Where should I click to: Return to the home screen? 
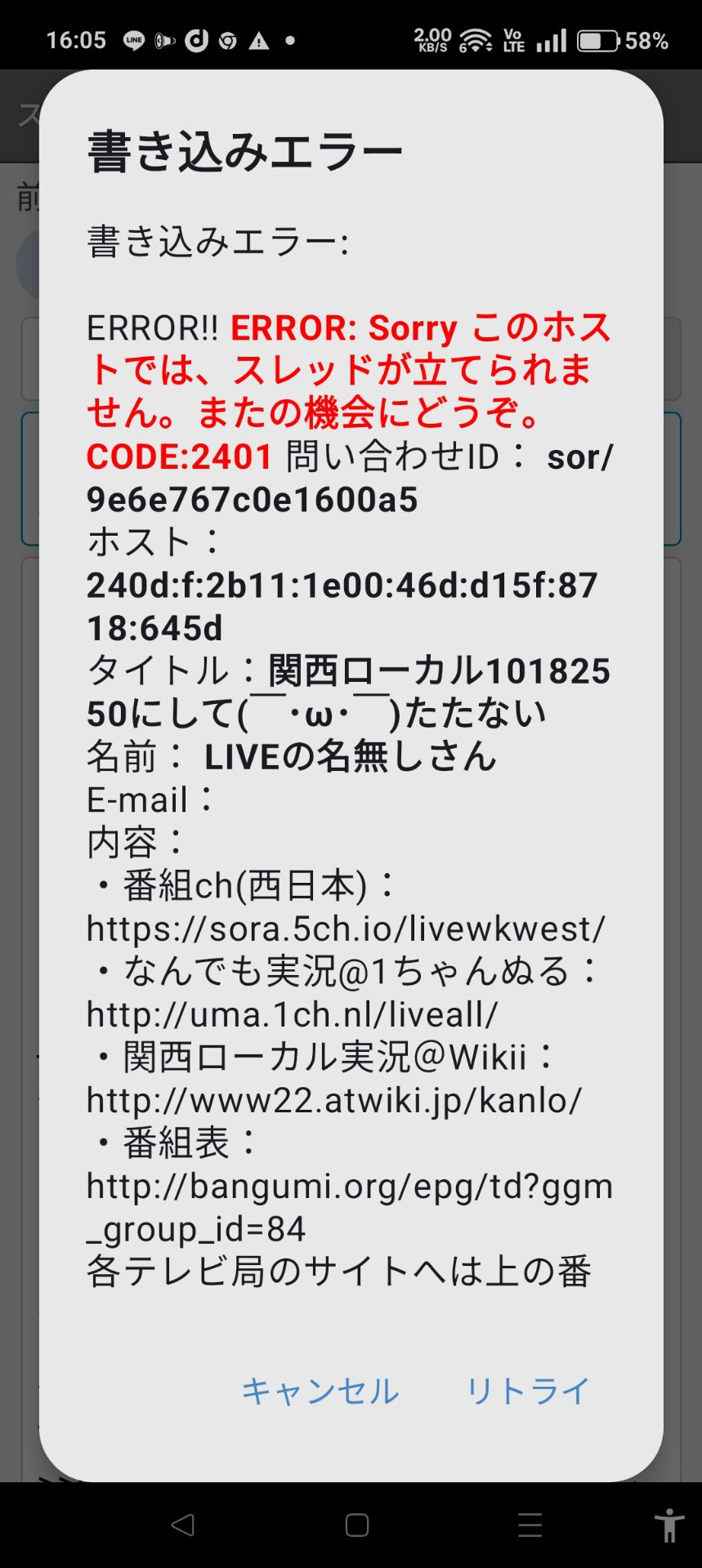coord(357,1525)
